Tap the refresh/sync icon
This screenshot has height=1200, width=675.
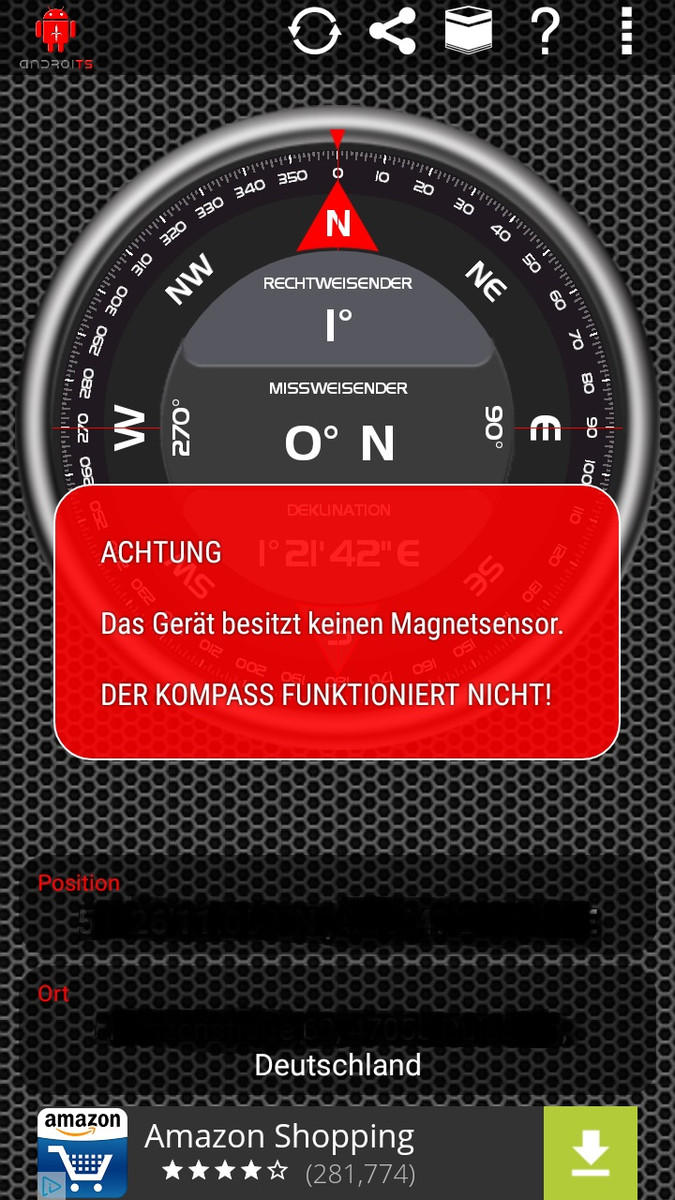pyautogui.click(x=315, y=32)
